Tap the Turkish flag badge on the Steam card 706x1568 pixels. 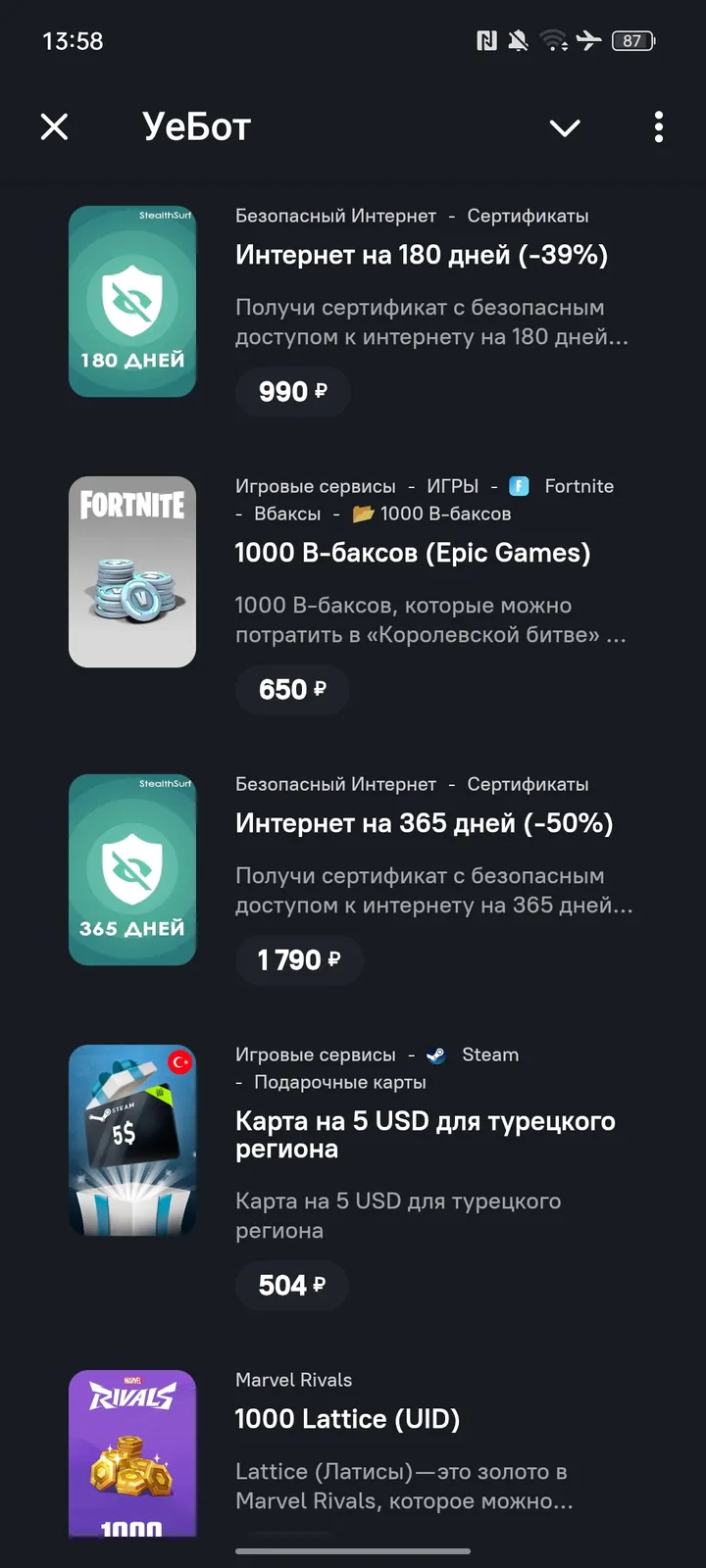180,1061
